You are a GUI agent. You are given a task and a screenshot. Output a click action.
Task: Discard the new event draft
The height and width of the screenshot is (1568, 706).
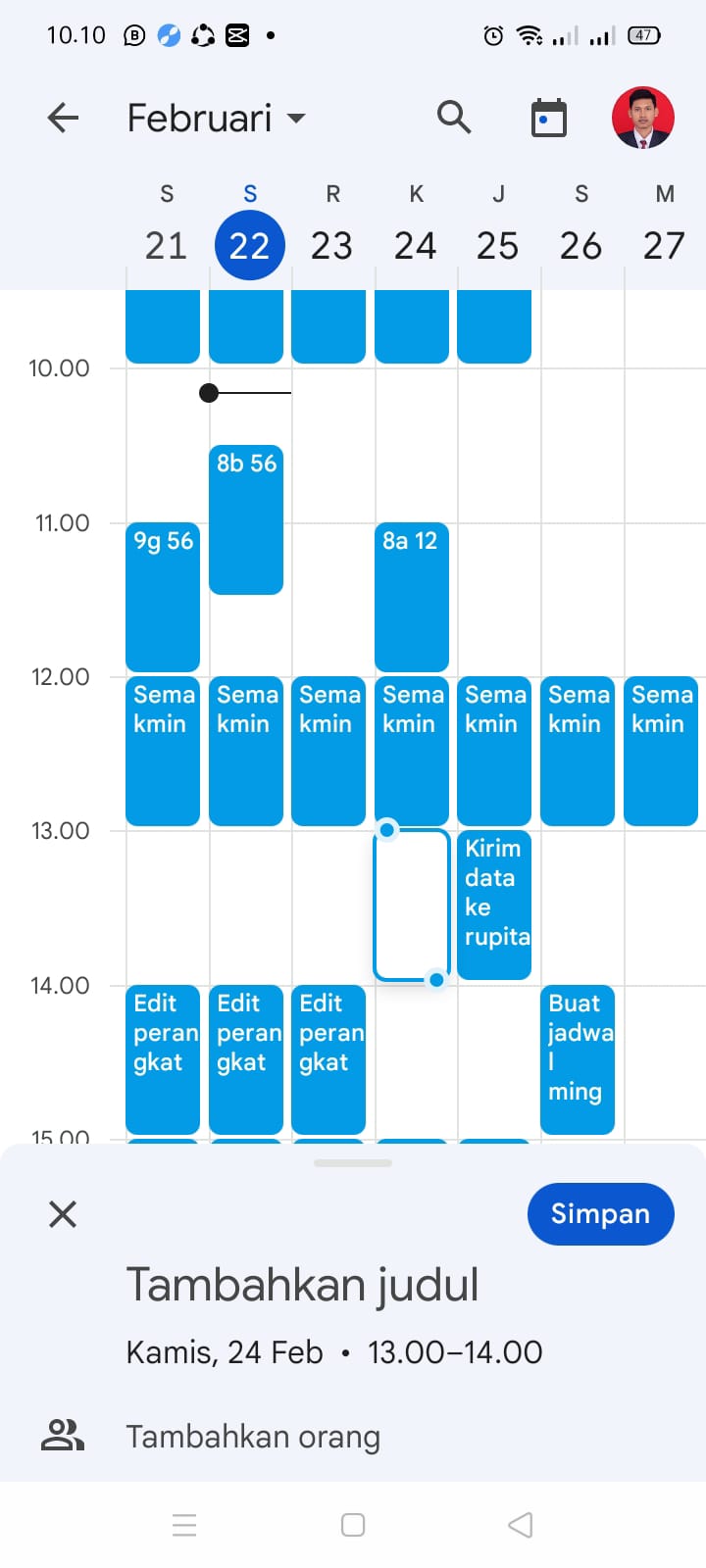click(x=63, y=1215)
